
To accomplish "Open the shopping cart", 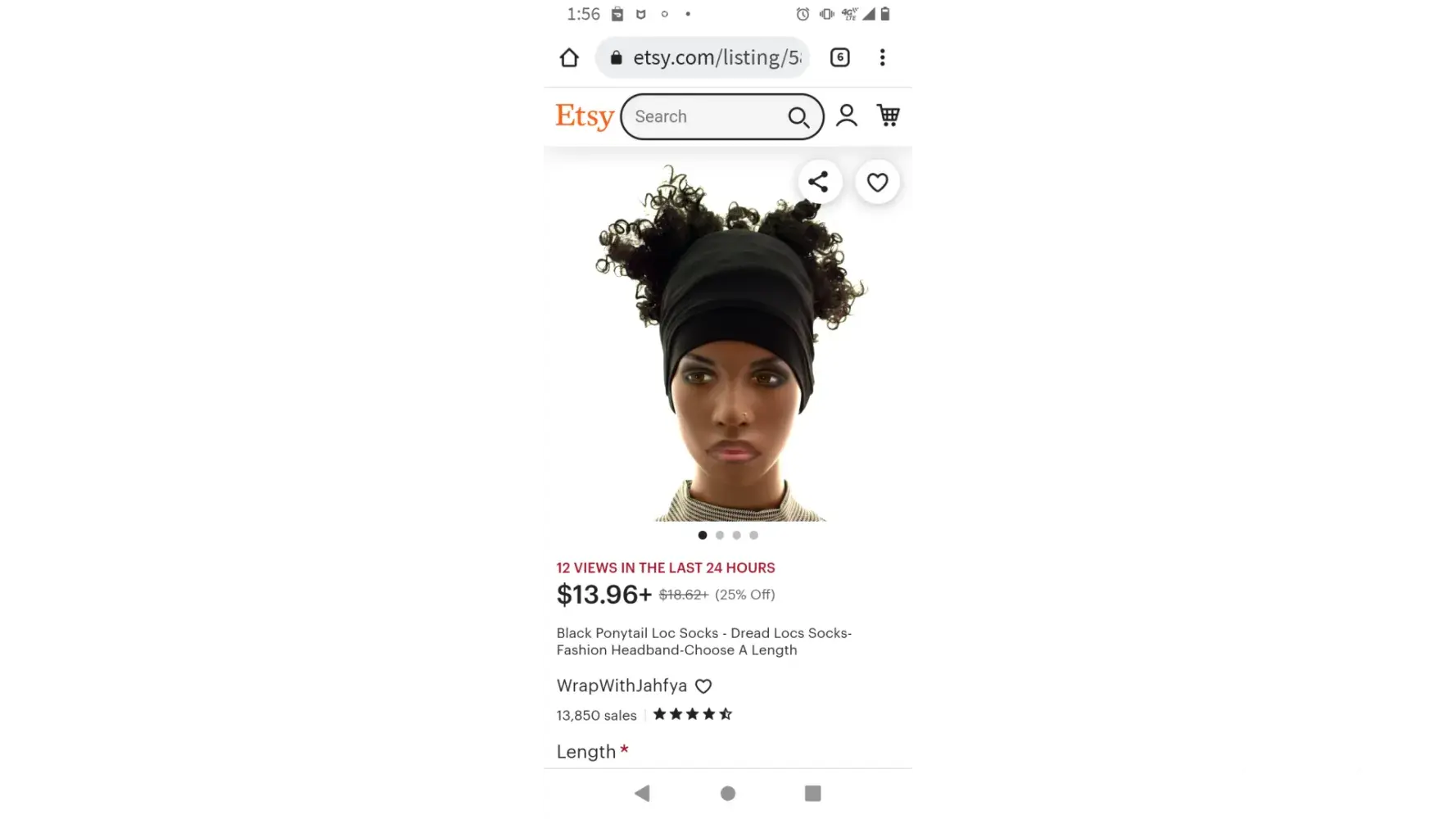I will pos(889,115).
